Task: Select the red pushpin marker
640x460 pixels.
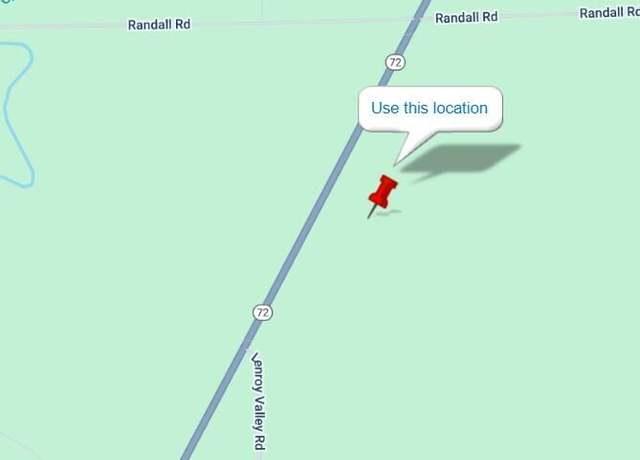Action: (382, 192)
